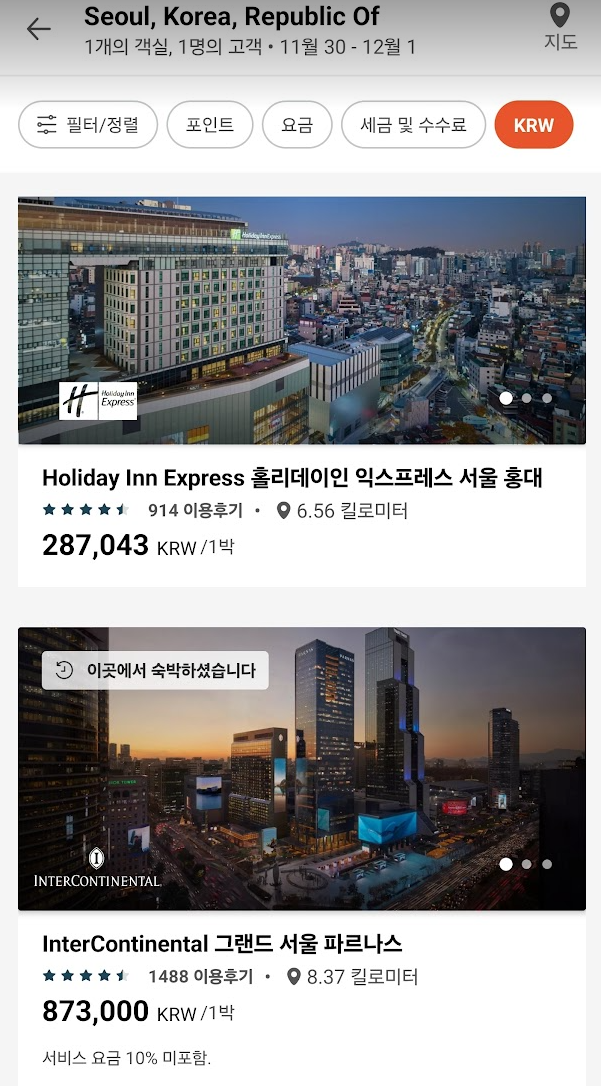Image resolution: width=601 pixels, height=1086 pixels.
Task: Open the map view (지도)
Action: [x=560, y=27]
